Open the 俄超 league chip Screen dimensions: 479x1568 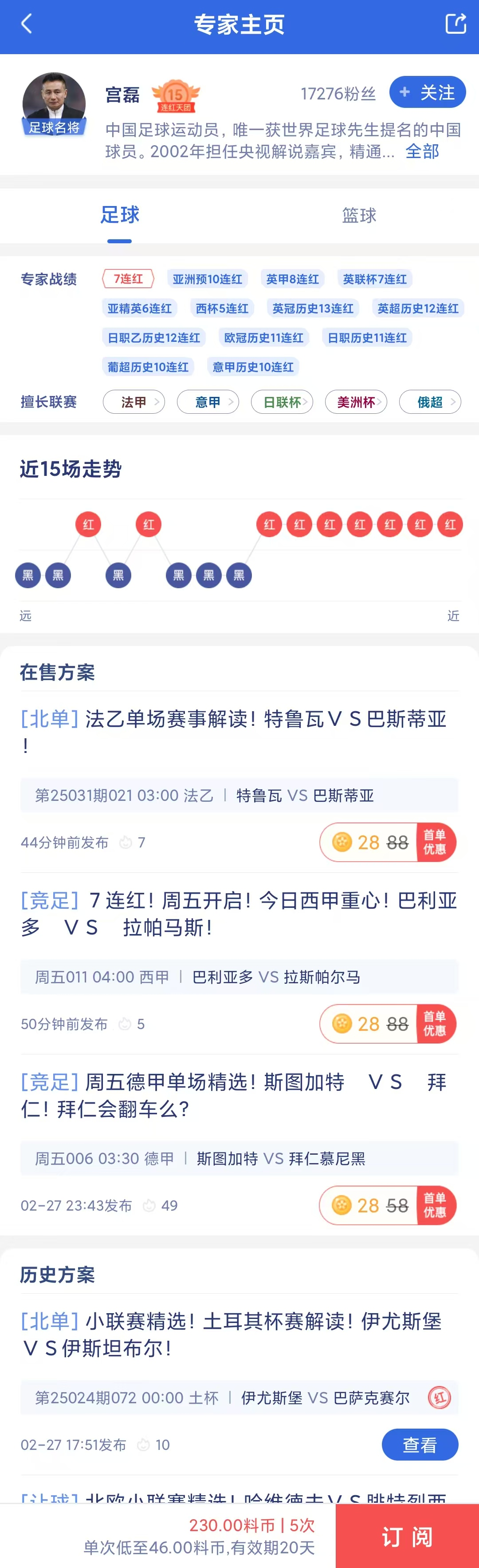point(430,402)
